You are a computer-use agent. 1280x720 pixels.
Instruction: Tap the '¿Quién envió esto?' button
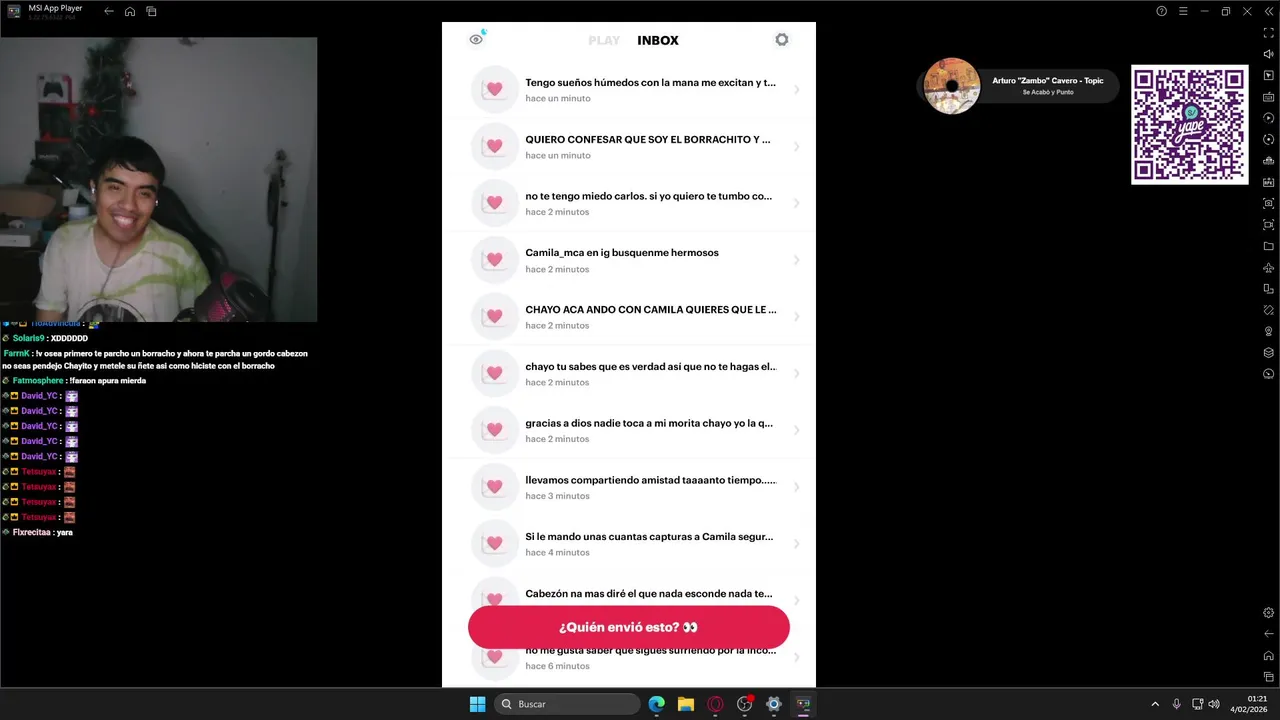[x=628, y=627]
